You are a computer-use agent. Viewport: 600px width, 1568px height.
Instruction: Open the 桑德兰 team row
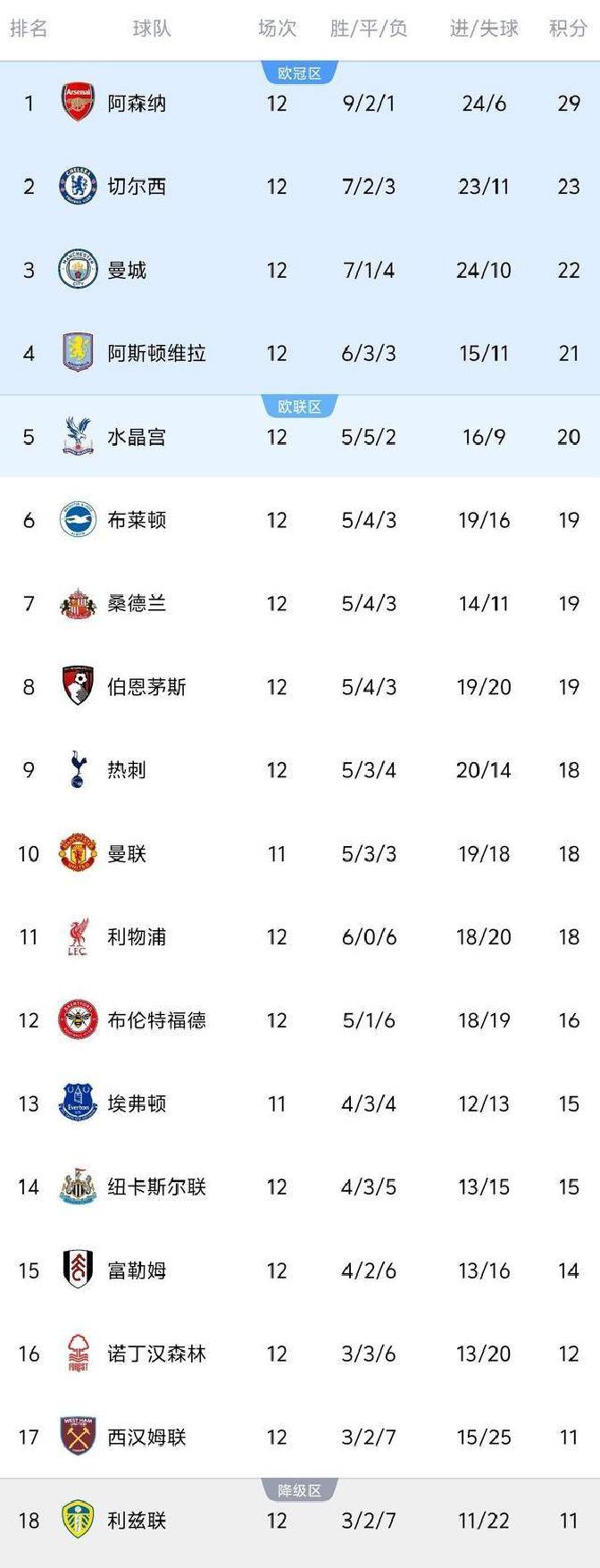click(137, 604)
